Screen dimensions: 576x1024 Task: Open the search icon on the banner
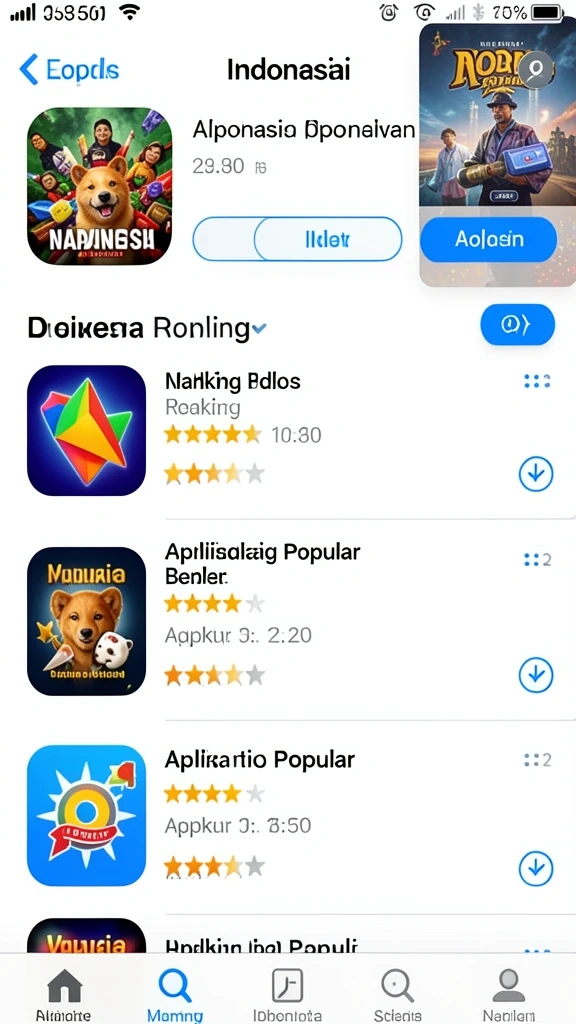(x=536, y=69)
